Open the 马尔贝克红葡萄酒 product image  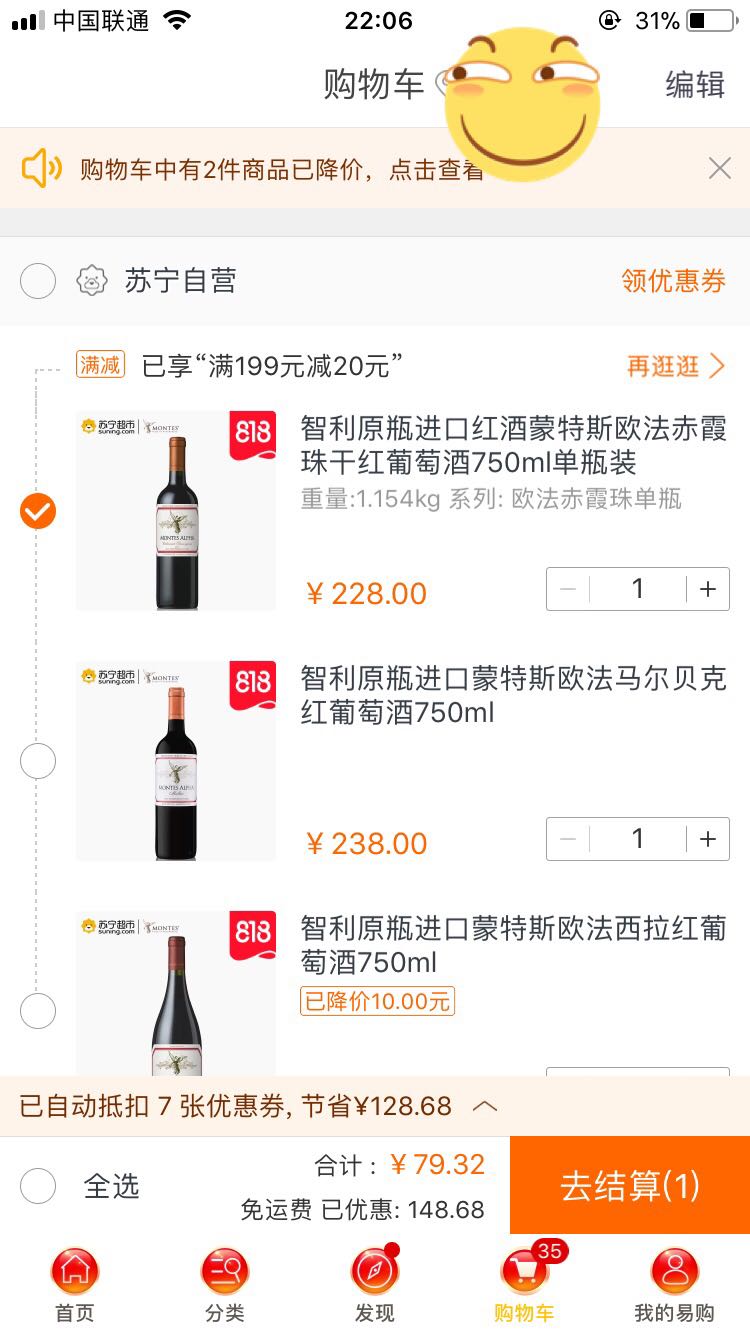[x=176, y=760]
